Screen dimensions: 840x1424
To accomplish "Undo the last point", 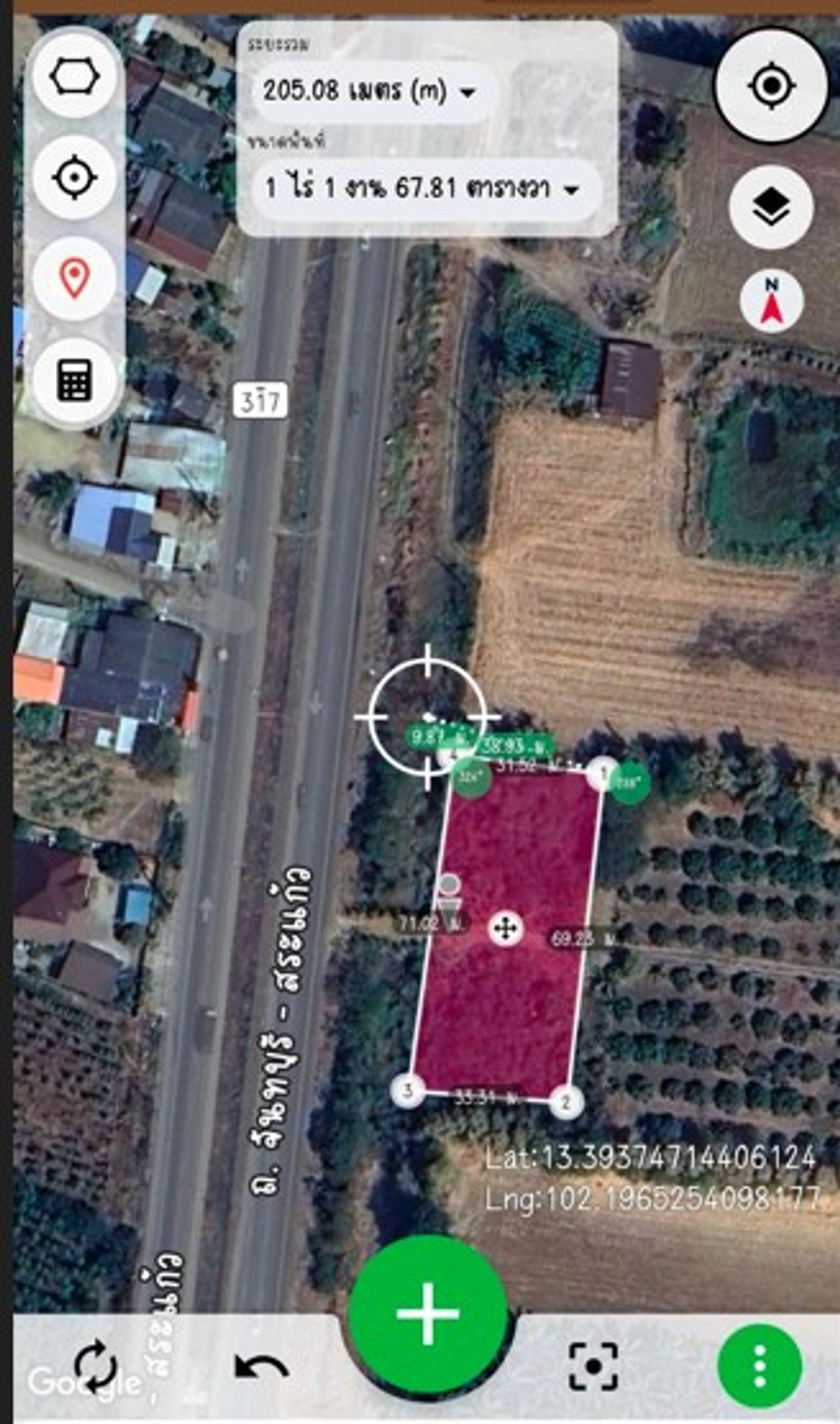I will click(x=260, y=1366).
